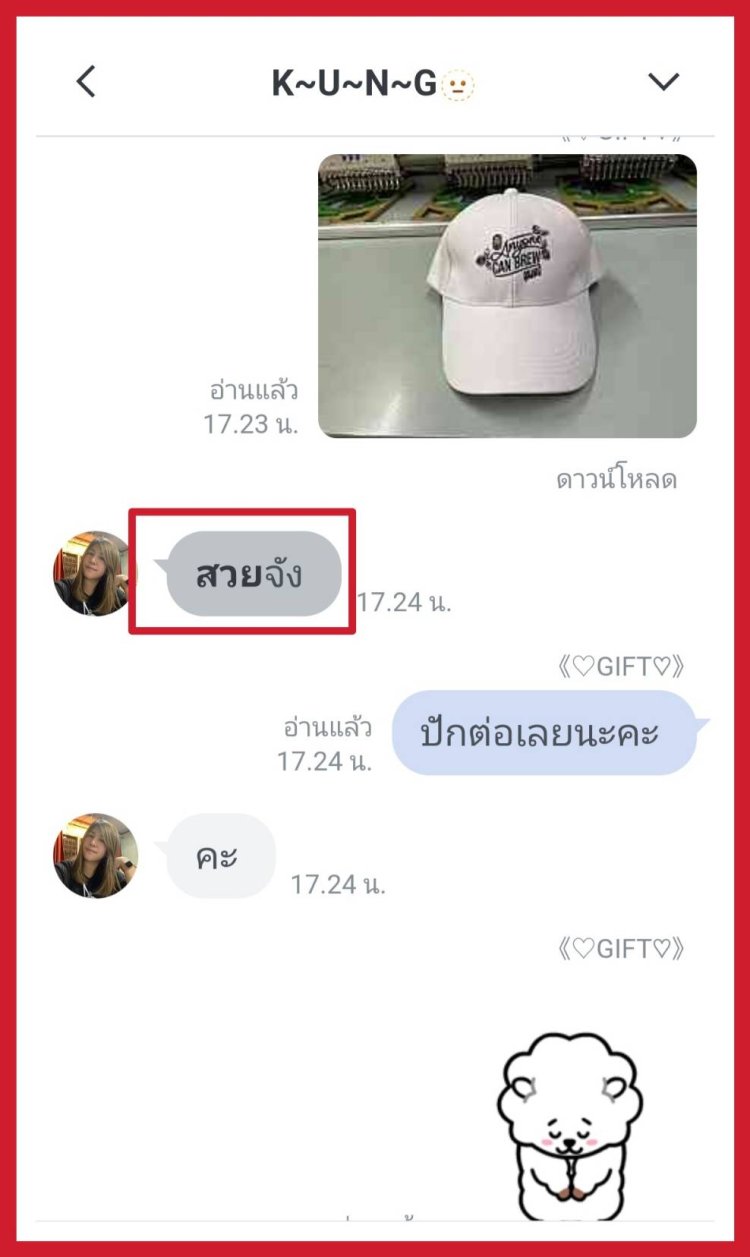
Task: Tap ดาวน์โหลด to download the photo
Action: [x=616, y=480]
